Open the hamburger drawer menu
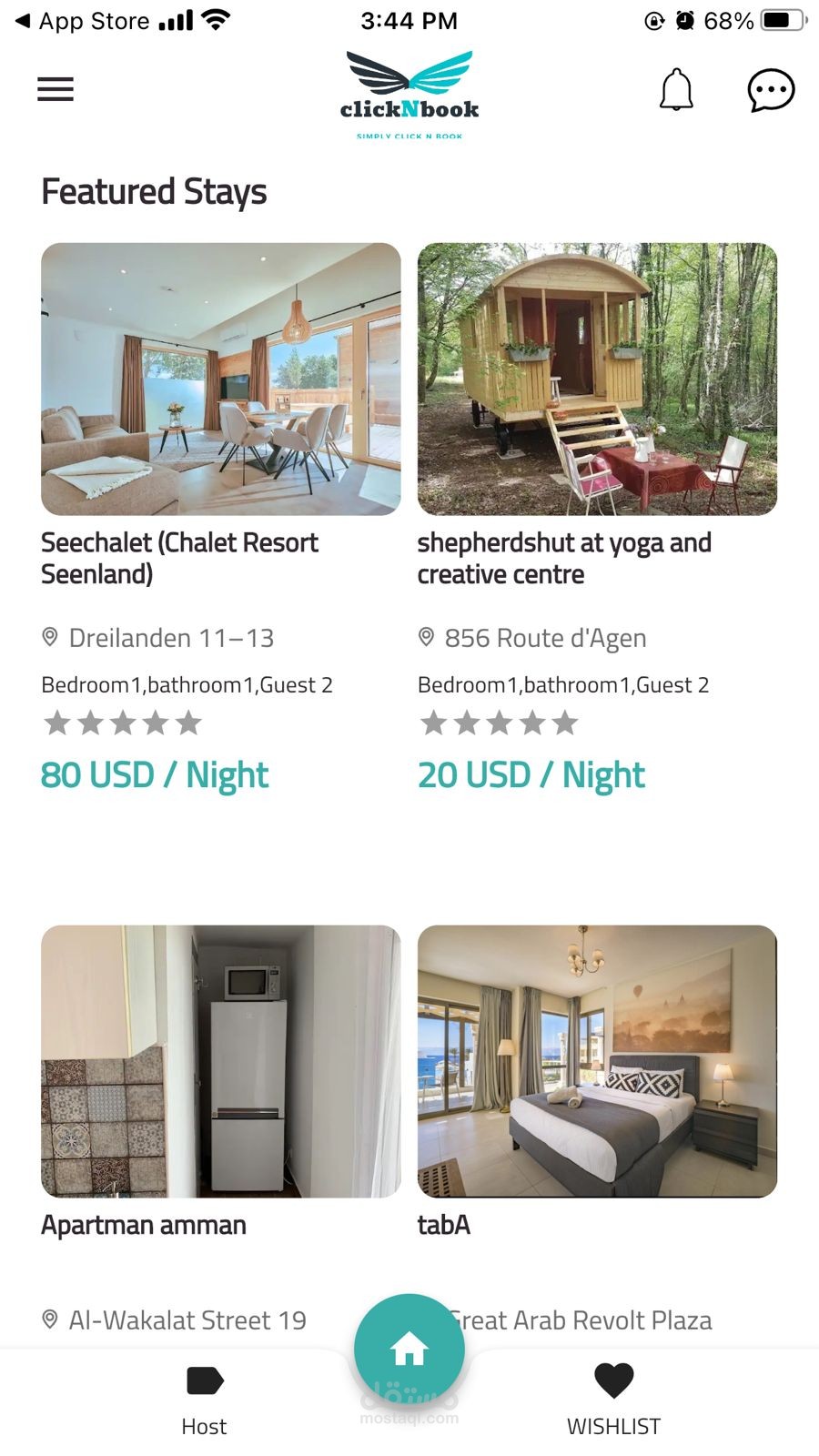This screenshot has height=1456, width=819. 55,89
